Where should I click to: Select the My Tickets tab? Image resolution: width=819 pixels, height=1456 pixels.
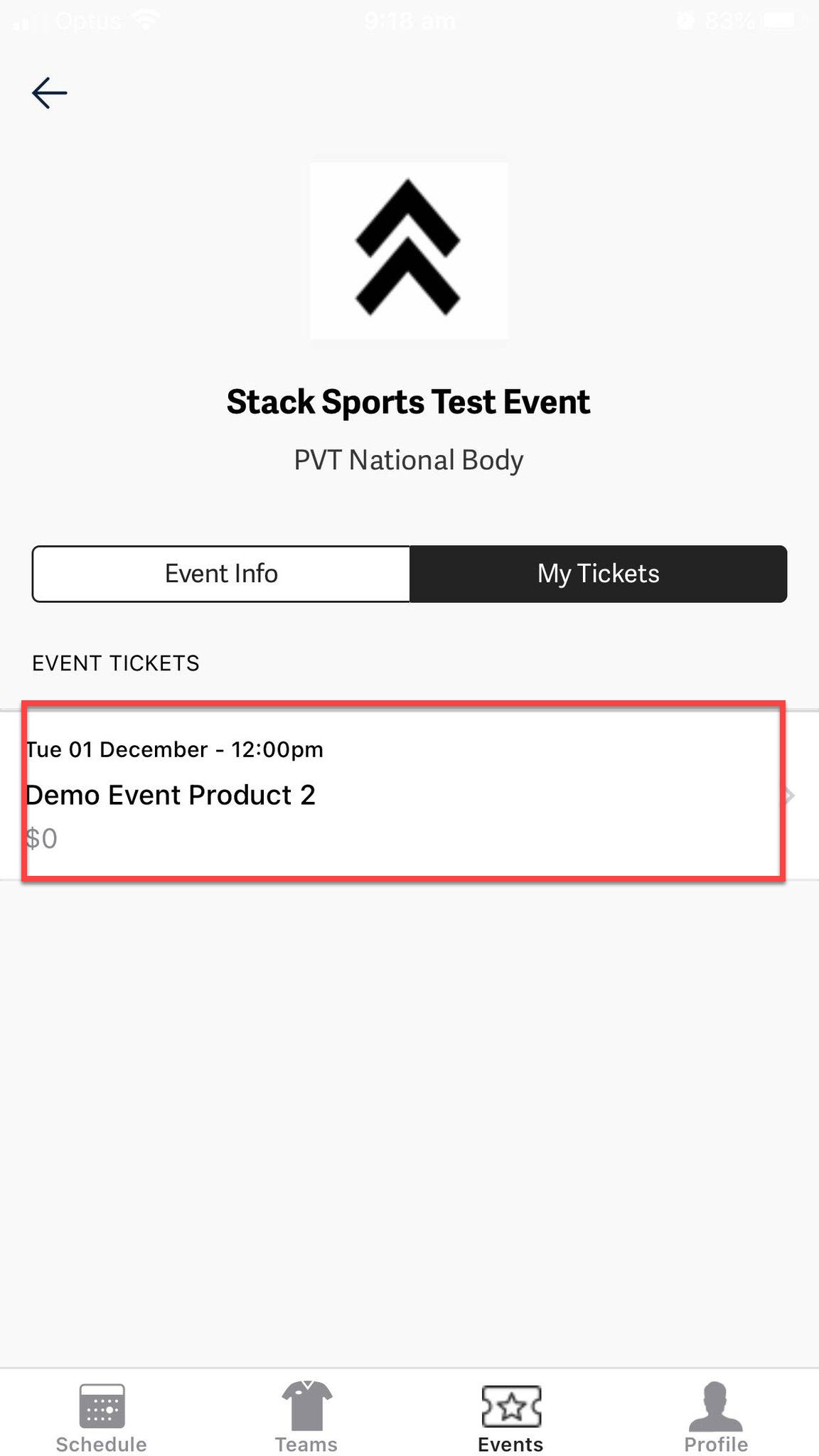click(598, 574)
